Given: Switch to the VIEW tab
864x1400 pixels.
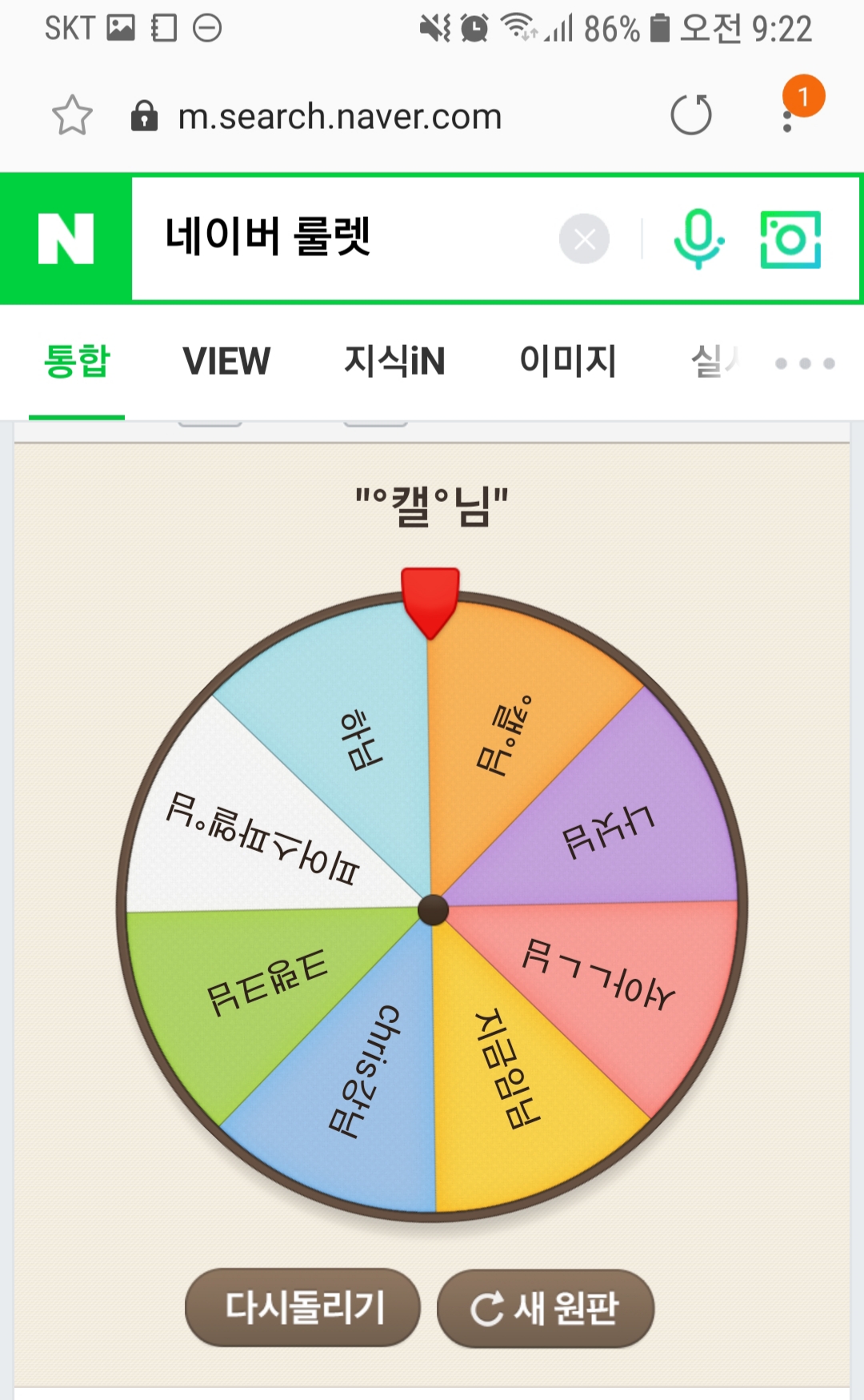Looking at the screenshot, I should point(226,361).
